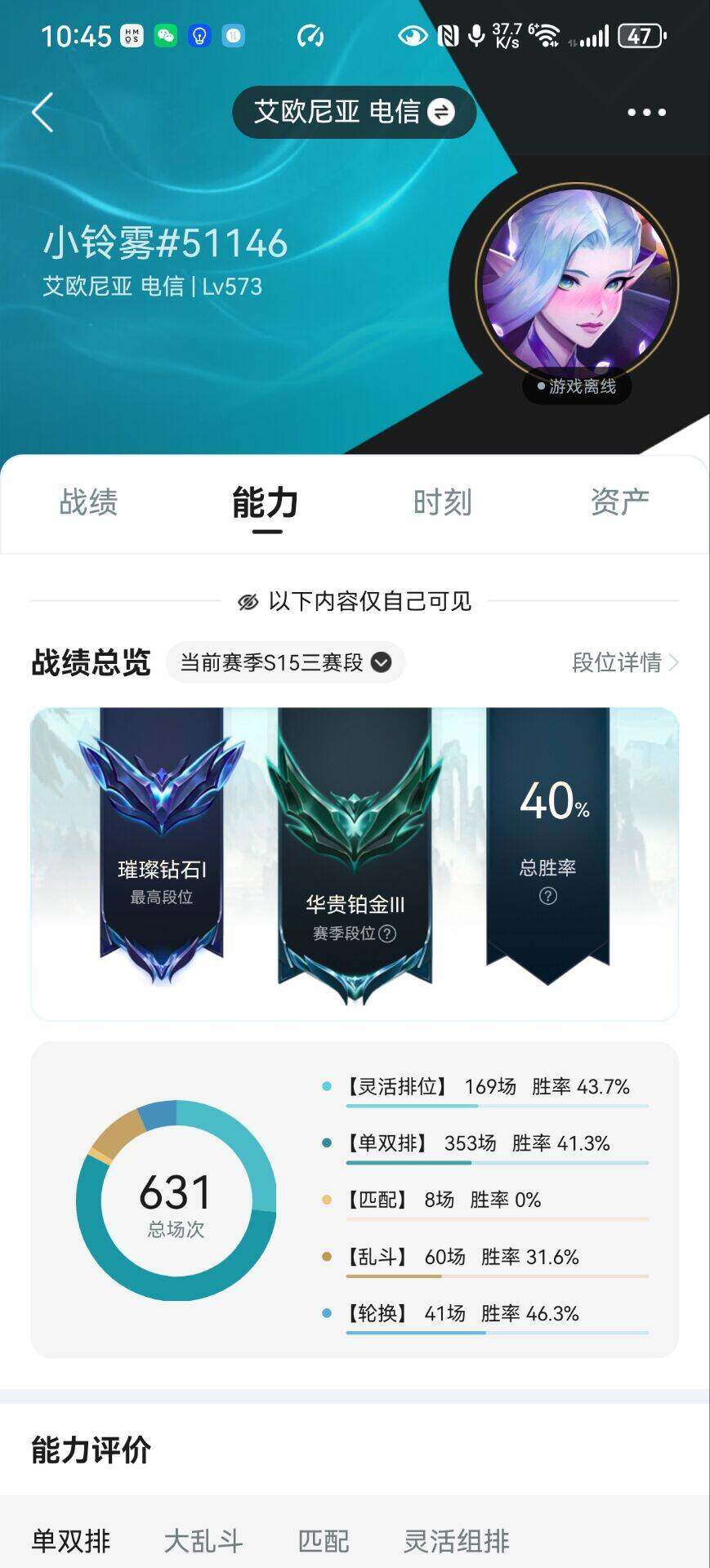Tap the question mark beside 赛季段位

[388, 933]
